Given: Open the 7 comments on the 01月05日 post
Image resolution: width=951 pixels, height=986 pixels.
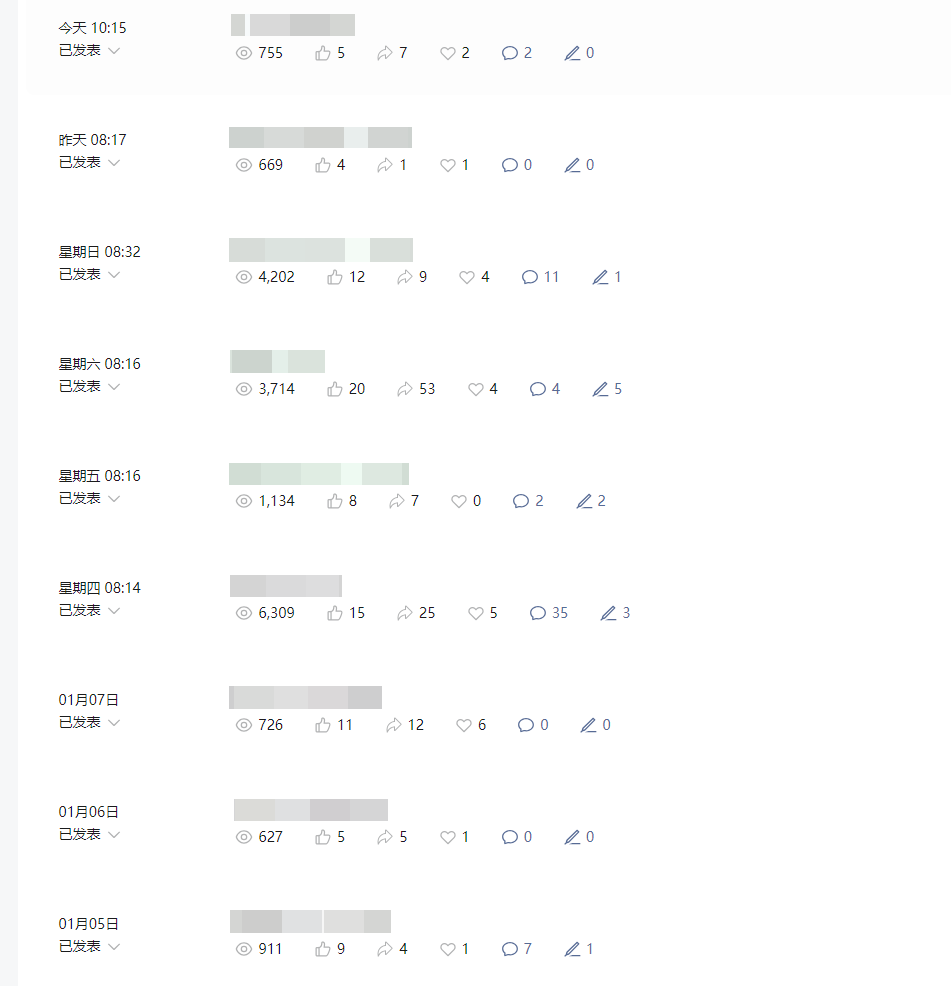Looking at the screenshot, I should click(x=517, y=949).
